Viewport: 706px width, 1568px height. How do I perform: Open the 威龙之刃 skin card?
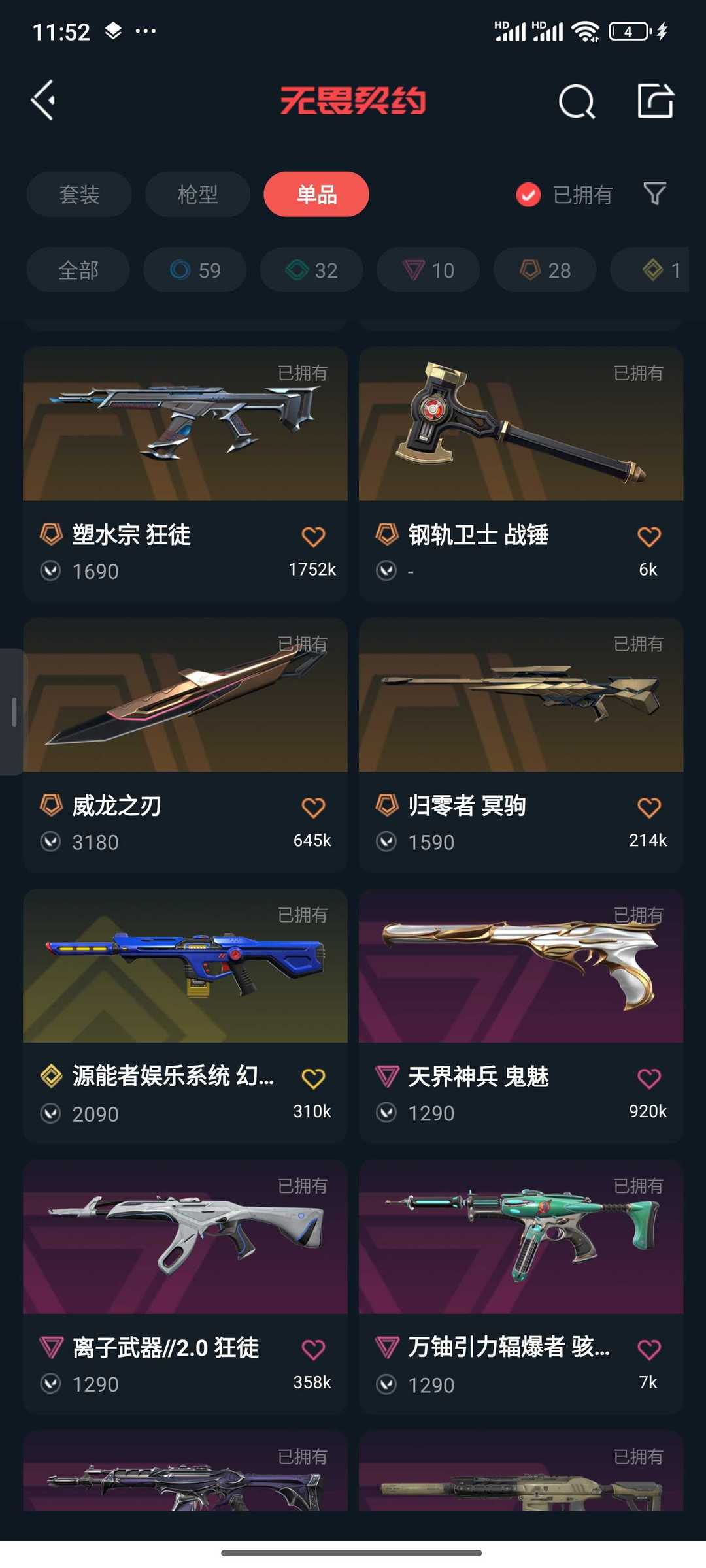pos(185,745)
